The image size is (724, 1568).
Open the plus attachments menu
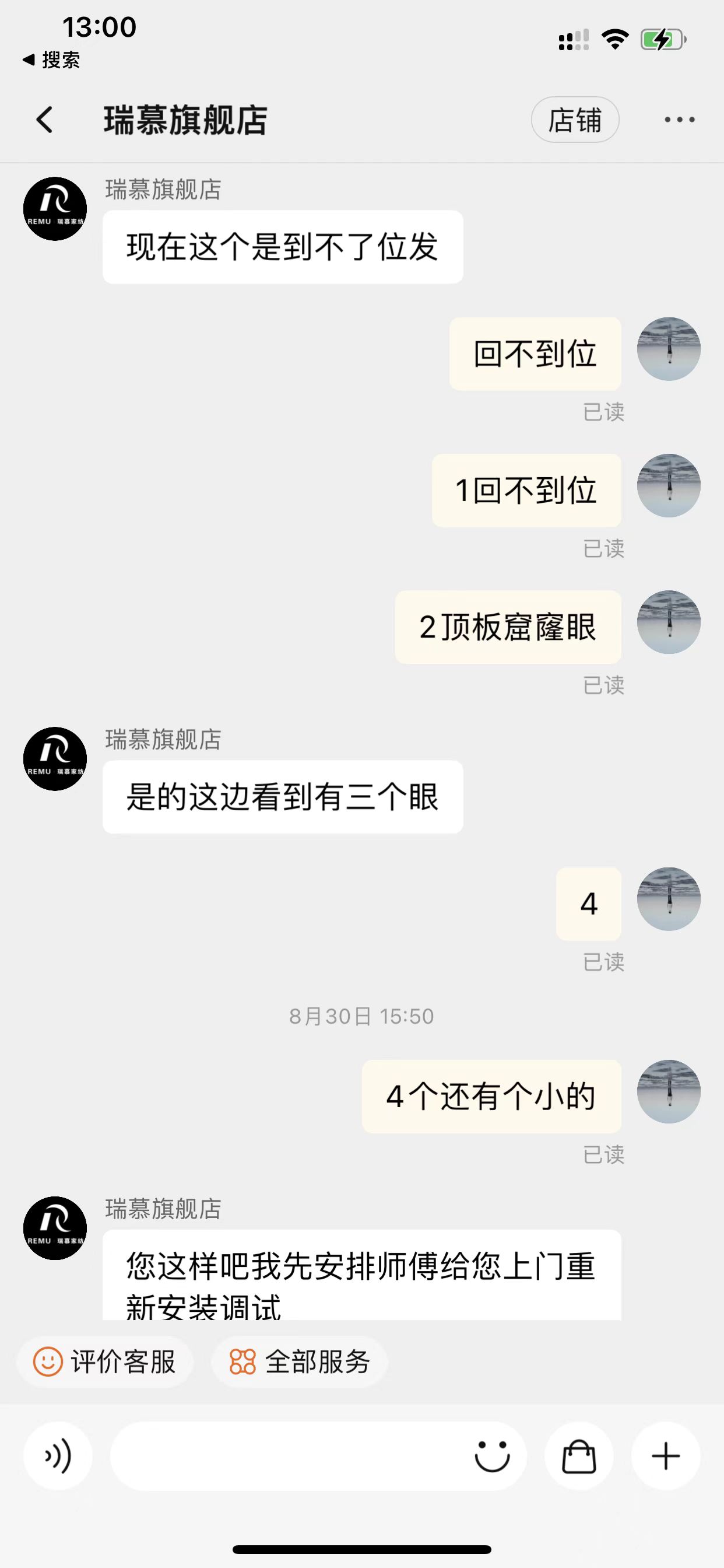point(666,1456)
